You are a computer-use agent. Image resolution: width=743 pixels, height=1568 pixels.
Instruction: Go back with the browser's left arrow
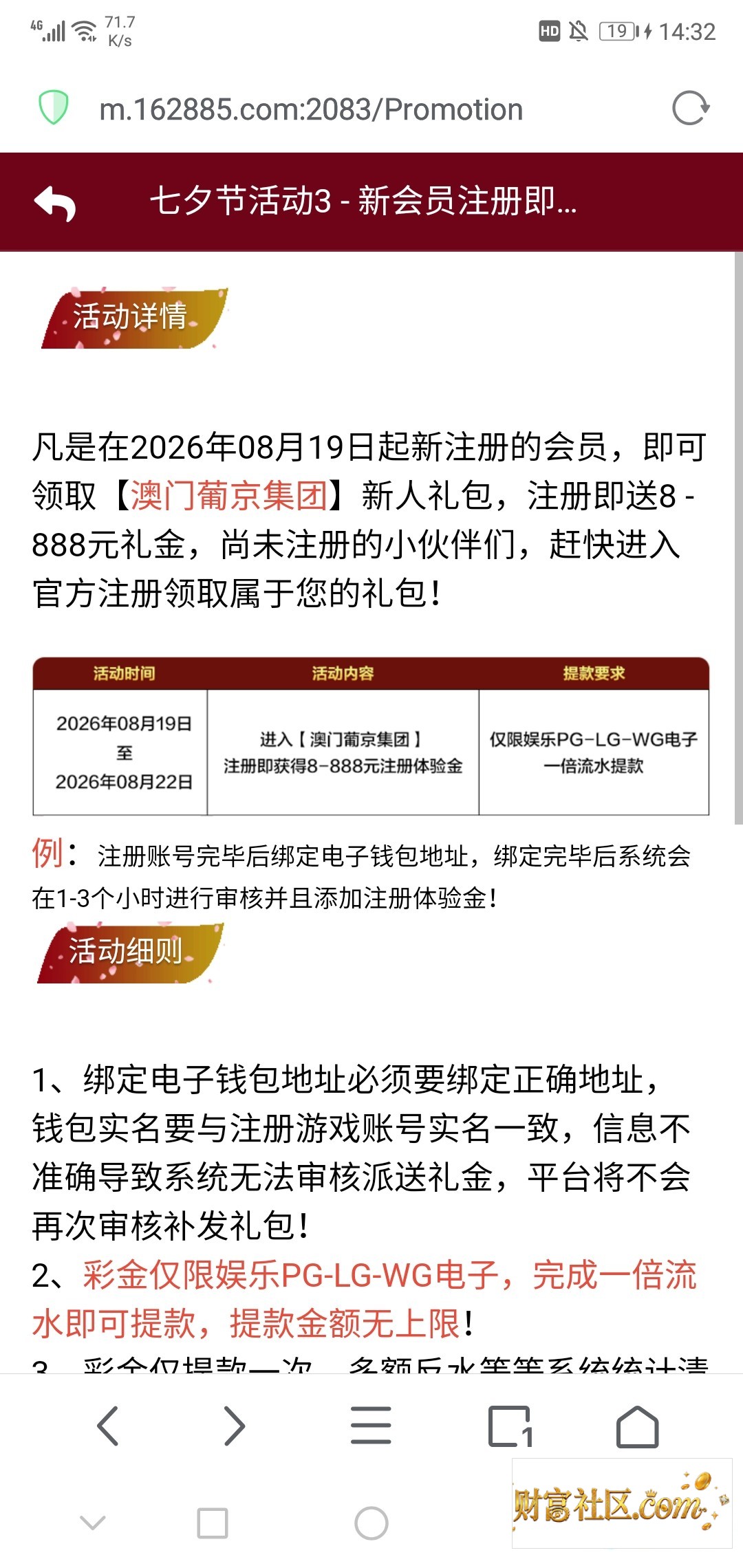(x=108, y=1426)
